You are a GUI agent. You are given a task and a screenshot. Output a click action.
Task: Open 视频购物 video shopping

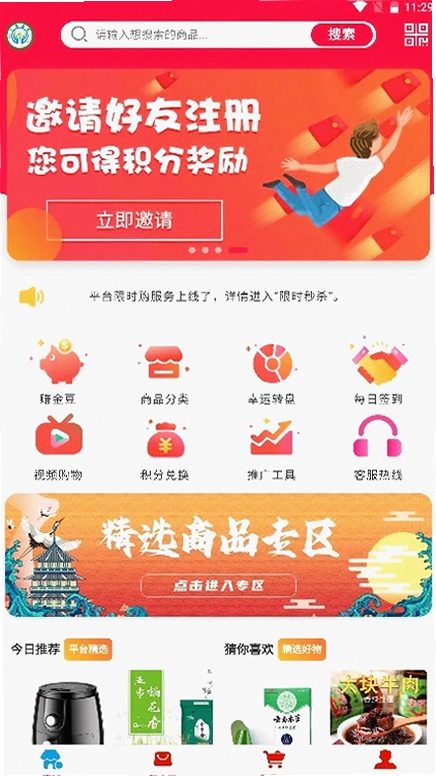[x=58, y=448]
